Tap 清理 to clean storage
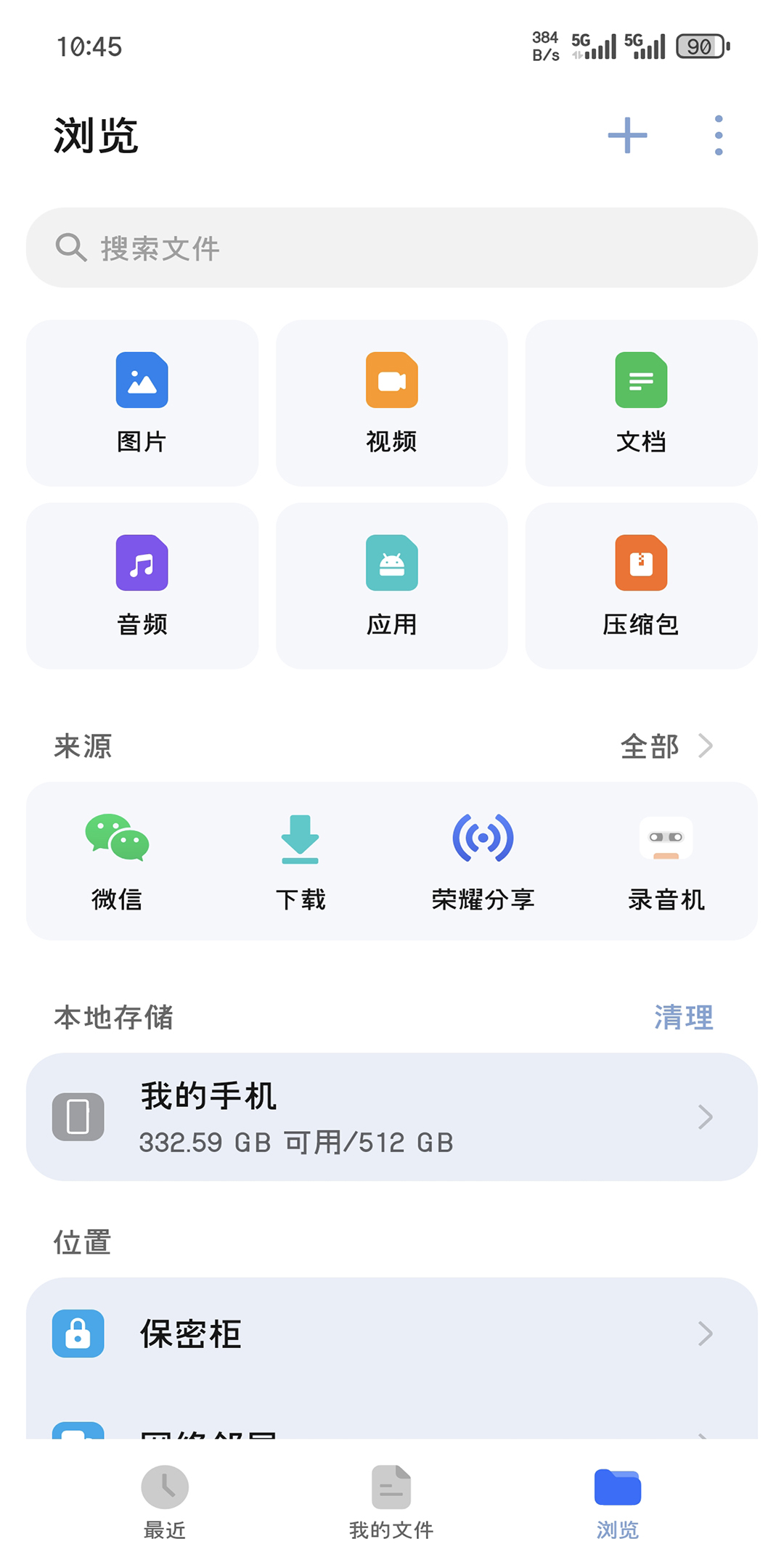This screenshot has width=784, height=1568. (683, 1017)
